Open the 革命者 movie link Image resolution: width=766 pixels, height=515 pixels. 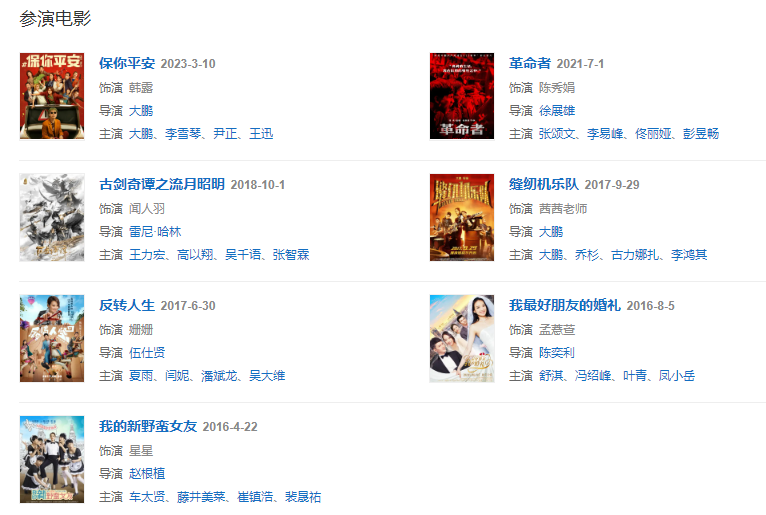[530, 64]
